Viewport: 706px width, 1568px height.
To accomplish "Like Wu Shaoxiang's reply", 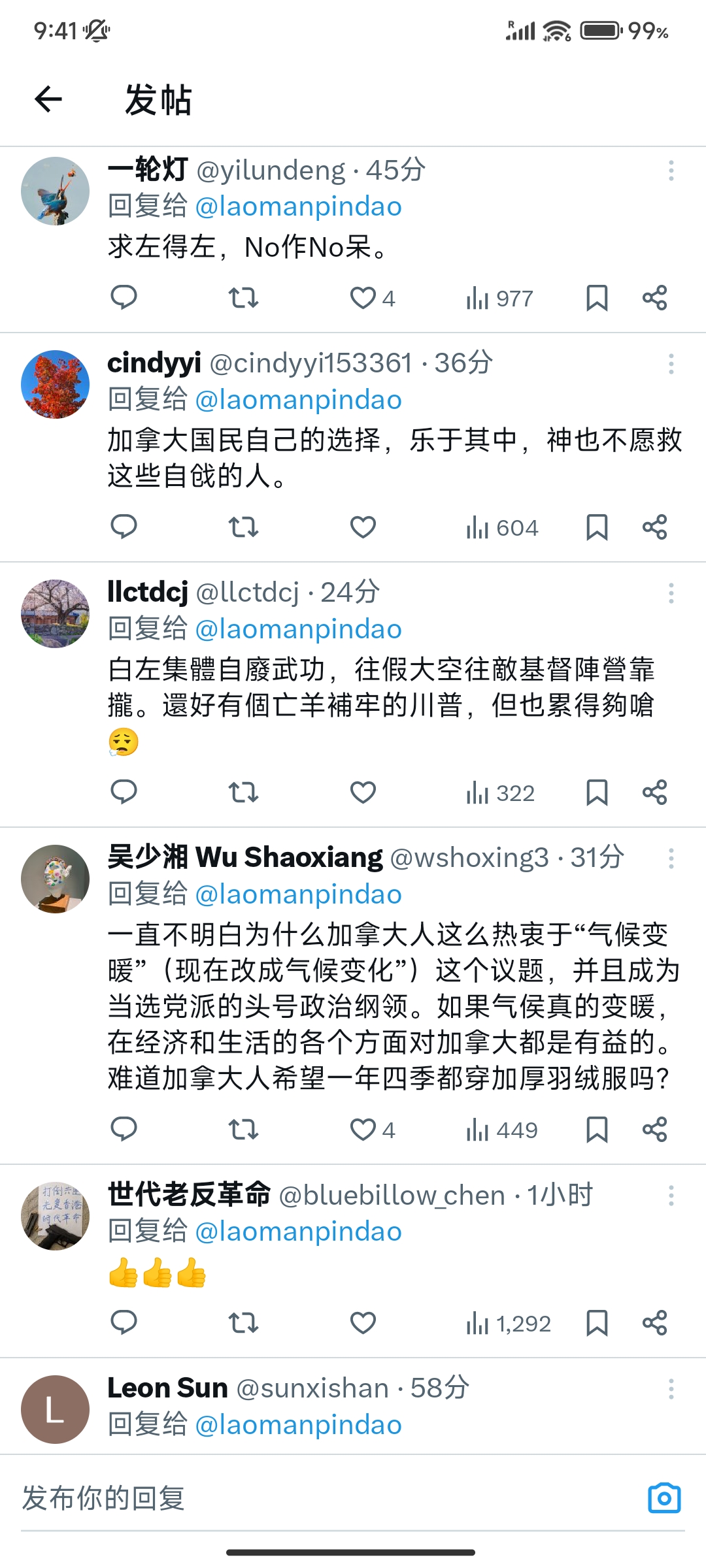I will click(x=363, y=1130).
